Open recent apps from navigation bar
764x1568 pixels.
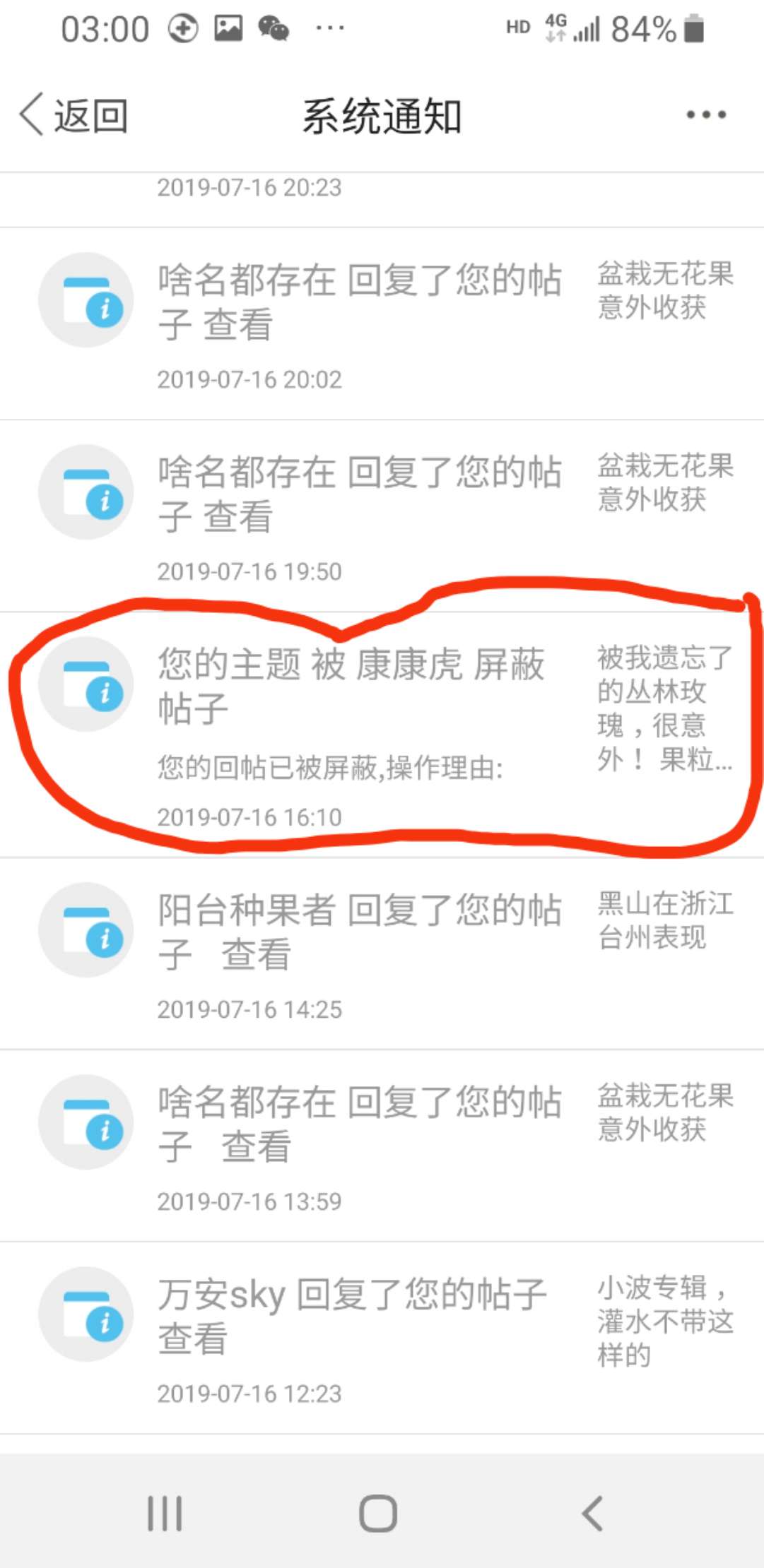point(165,1514)
